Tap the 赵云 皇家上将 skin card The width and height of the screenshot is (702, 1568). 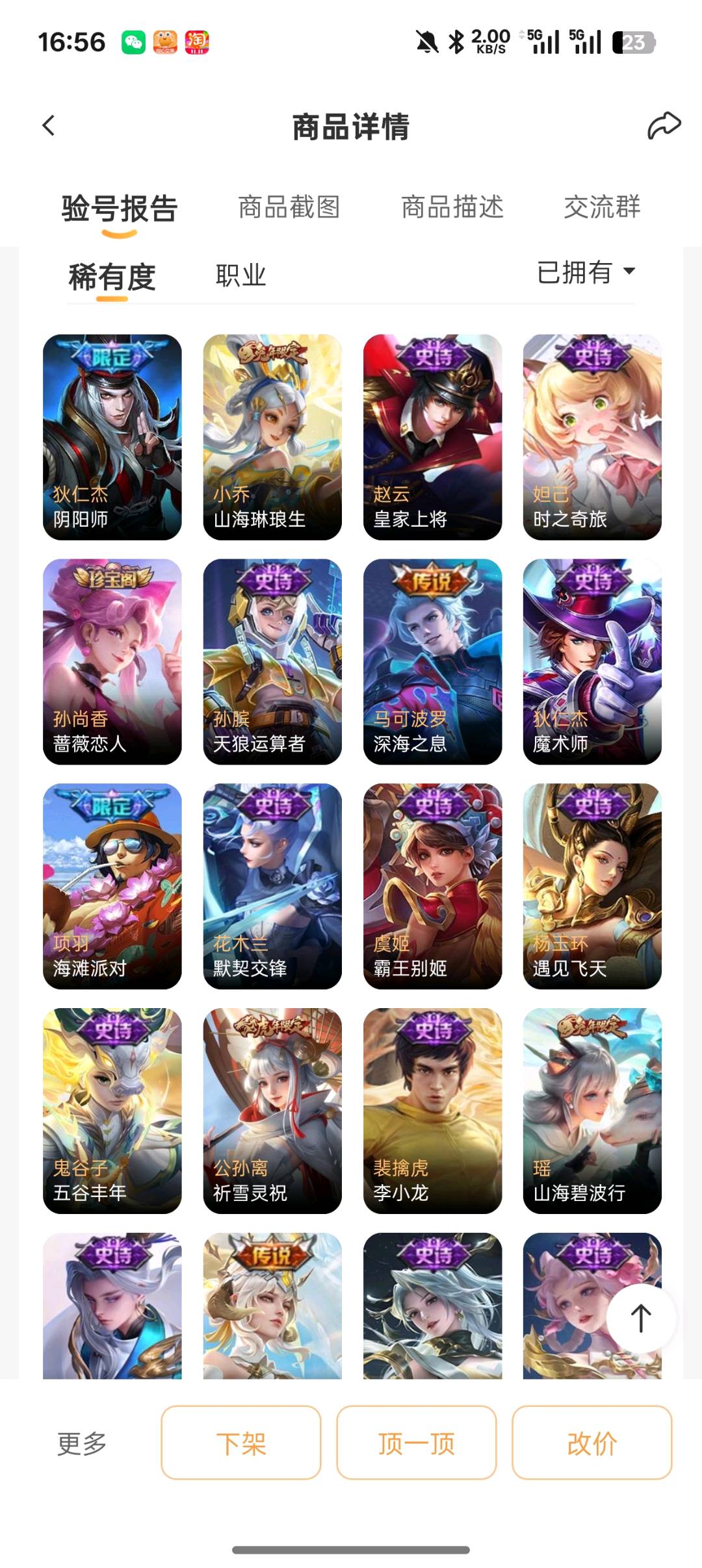432,436
